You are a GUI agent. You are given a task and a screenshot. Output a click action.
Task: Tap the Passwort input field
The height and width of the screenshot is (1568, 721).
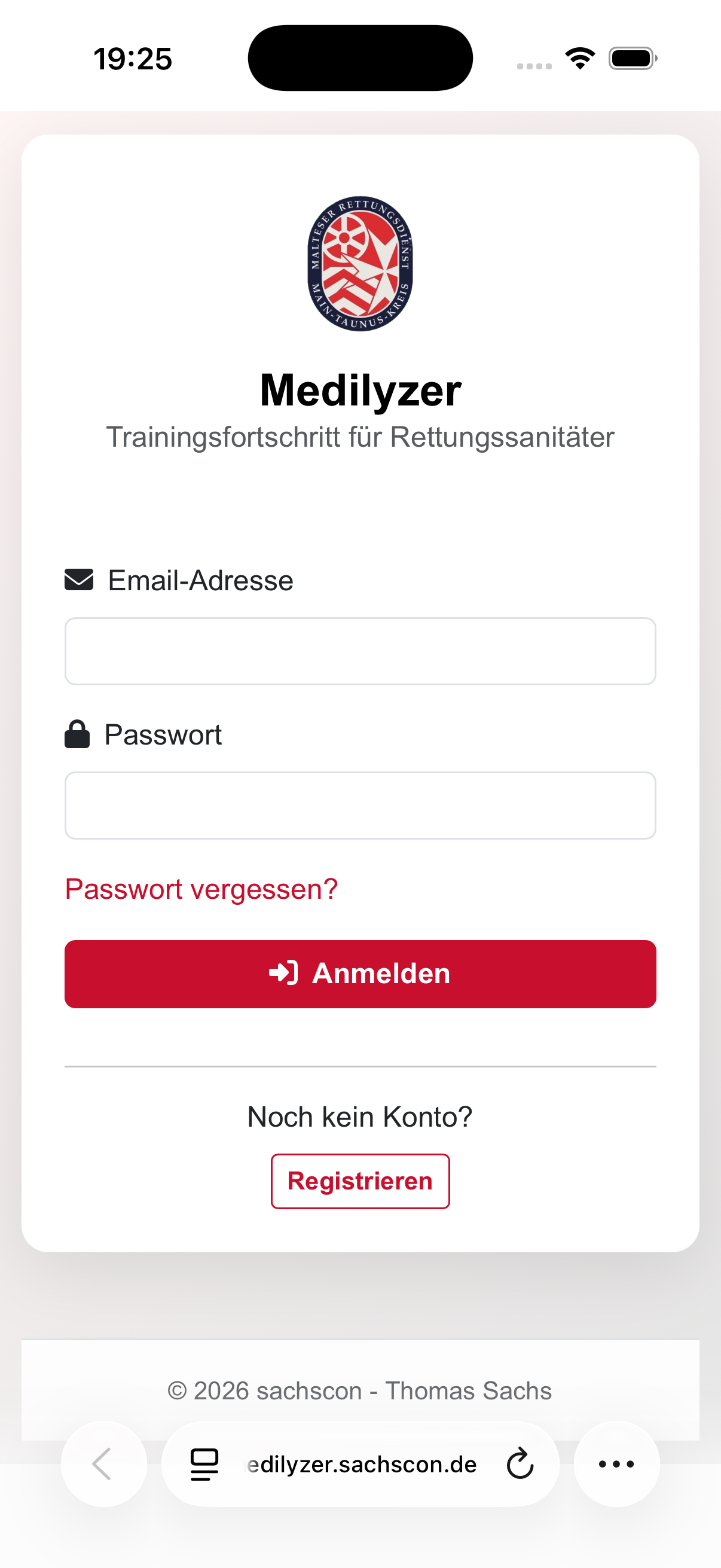tap(360, 806)
